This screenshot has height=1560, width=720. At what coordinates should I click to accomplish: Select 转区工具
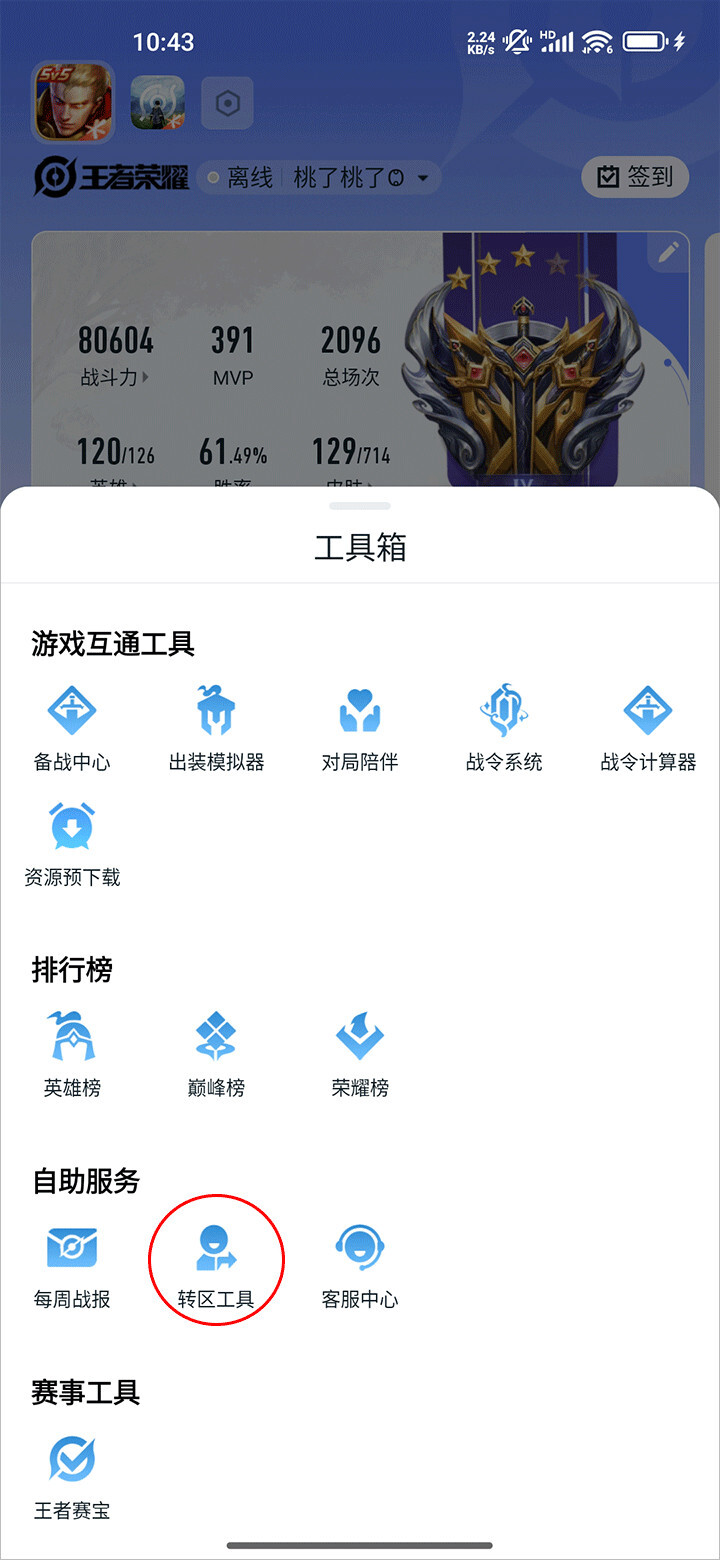coord(216,1265)
